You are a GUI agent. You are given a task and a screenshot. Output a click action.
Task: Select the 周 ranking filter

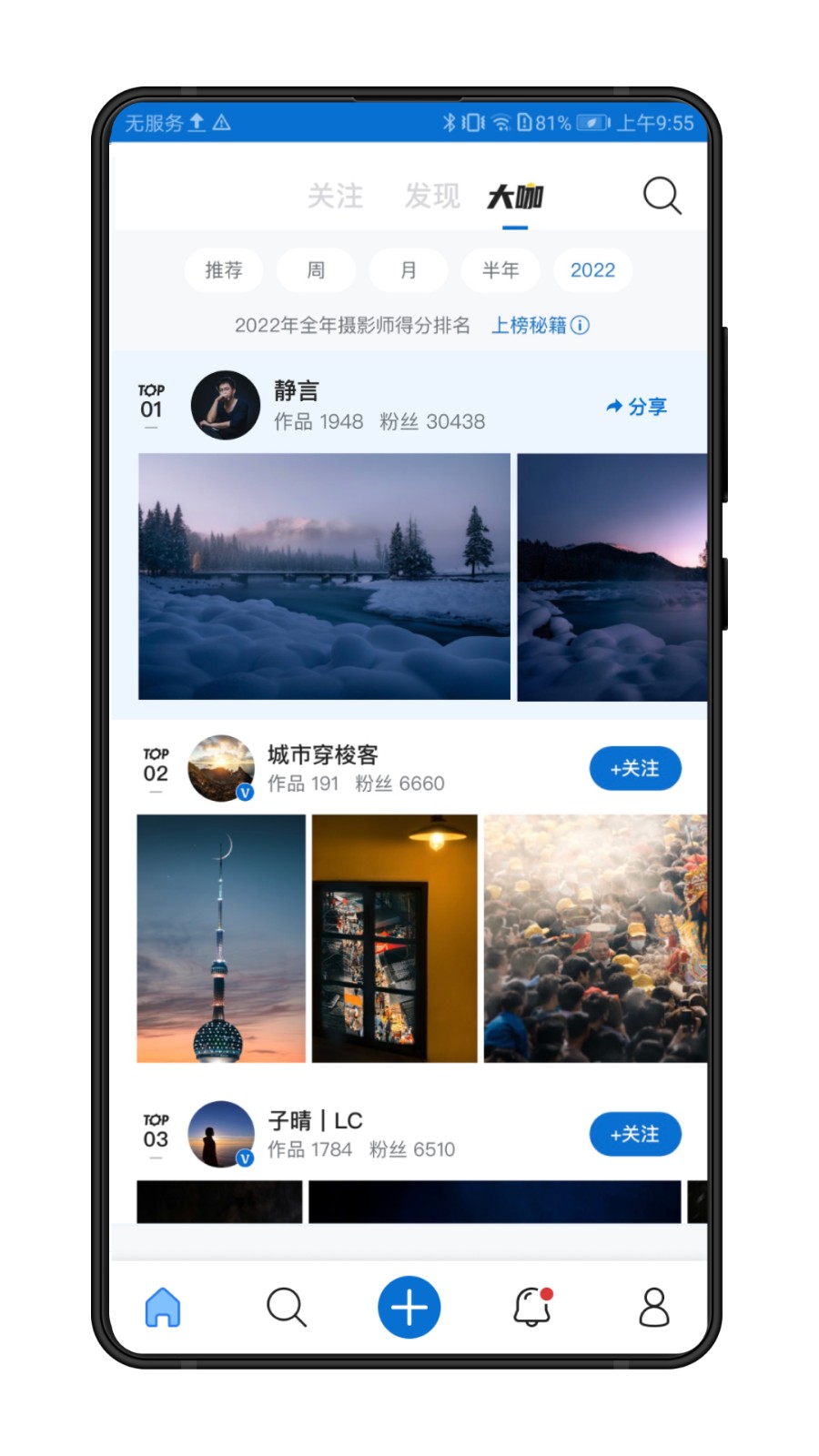pos(316,269)
